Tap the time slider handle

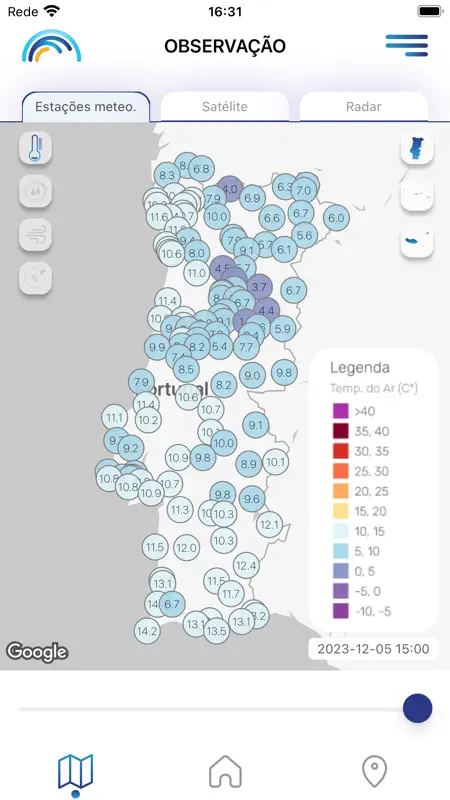point(417,708)
